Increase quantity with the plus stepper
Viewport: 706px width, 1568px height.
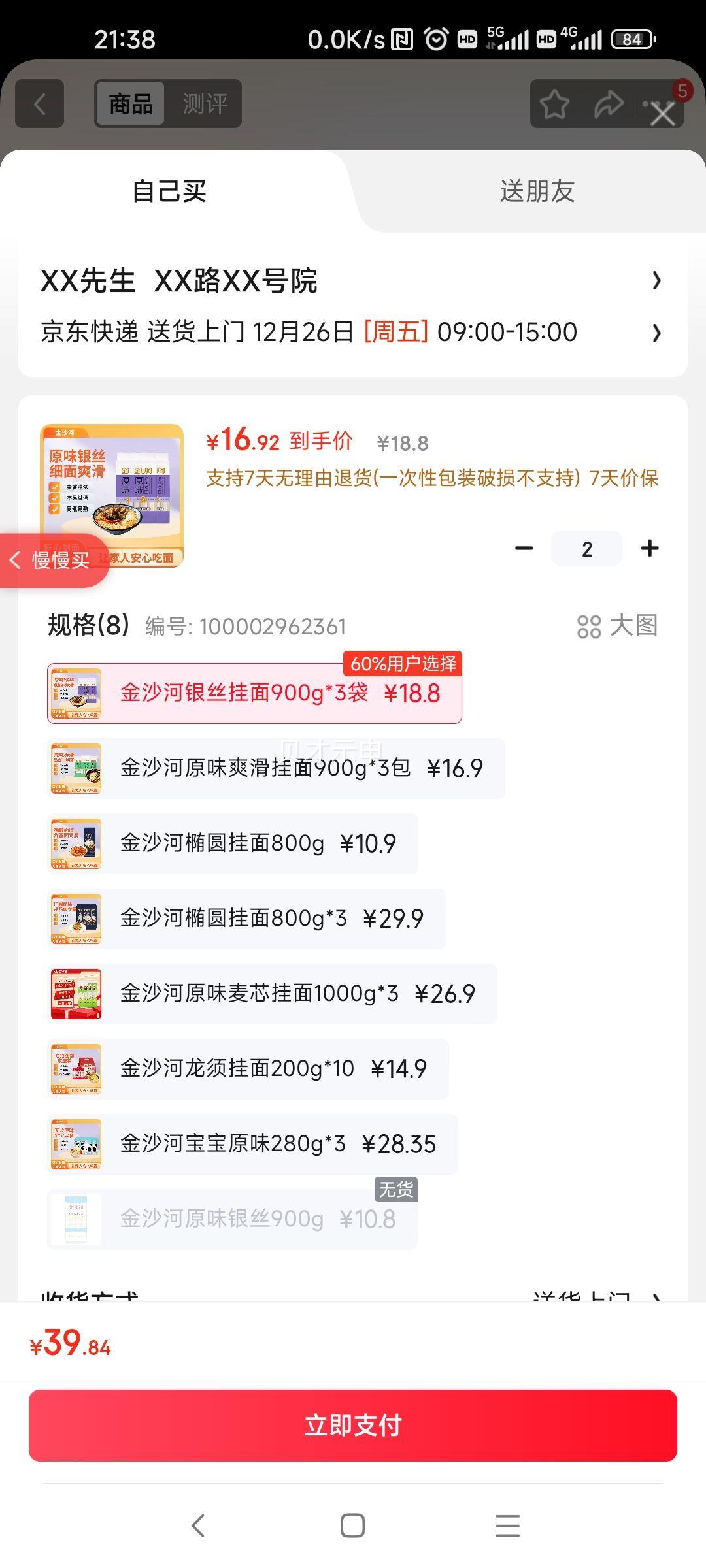click(650, 548)
